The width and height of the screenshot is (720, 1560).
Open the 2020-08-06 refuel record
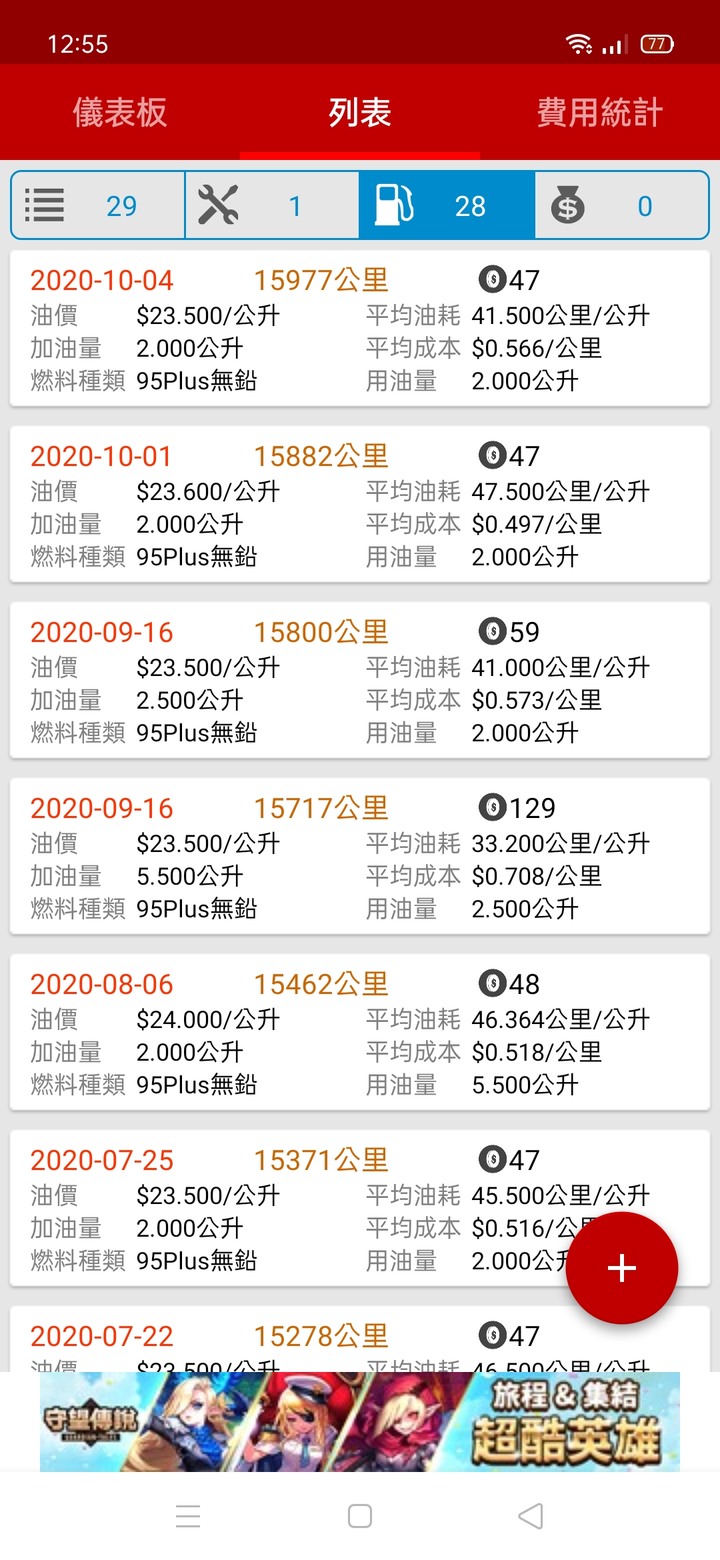click(x=360, y=1032)
